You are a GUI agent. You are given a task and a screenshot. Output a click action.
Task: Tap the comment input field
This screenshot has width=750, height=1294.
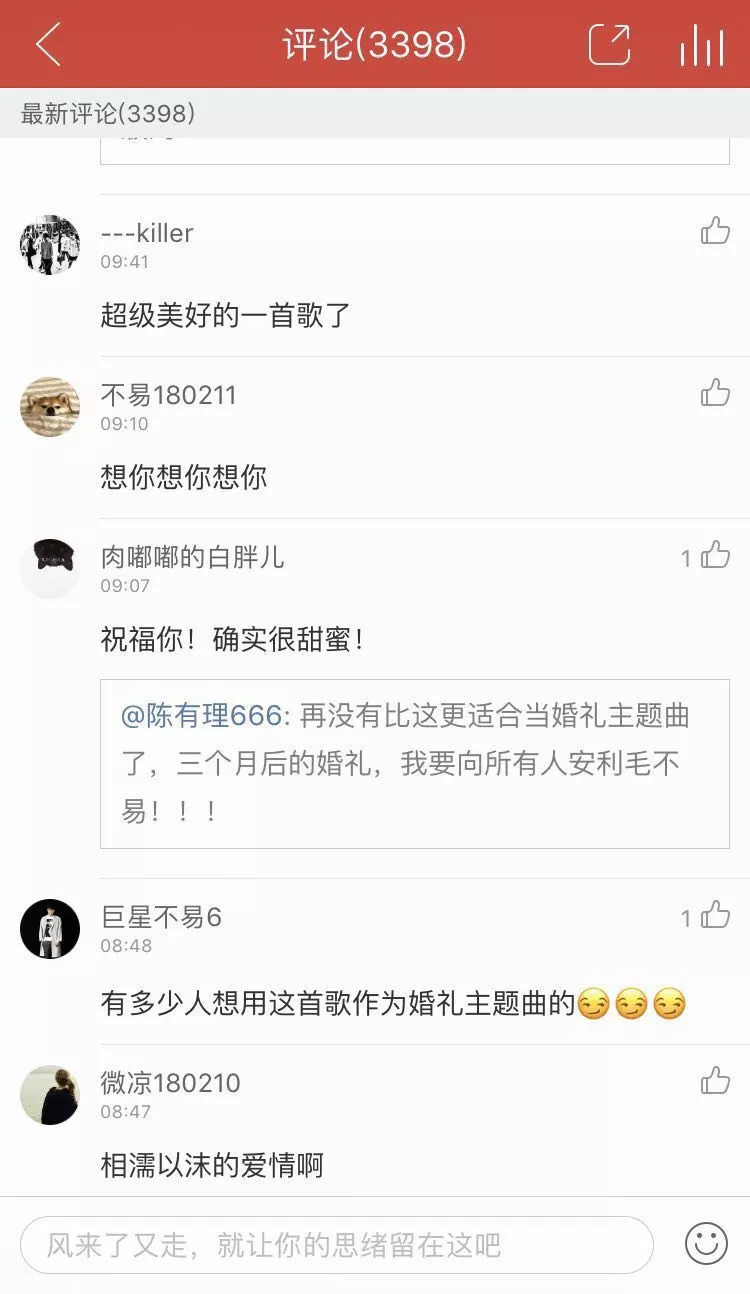(x=336, y=1245)
